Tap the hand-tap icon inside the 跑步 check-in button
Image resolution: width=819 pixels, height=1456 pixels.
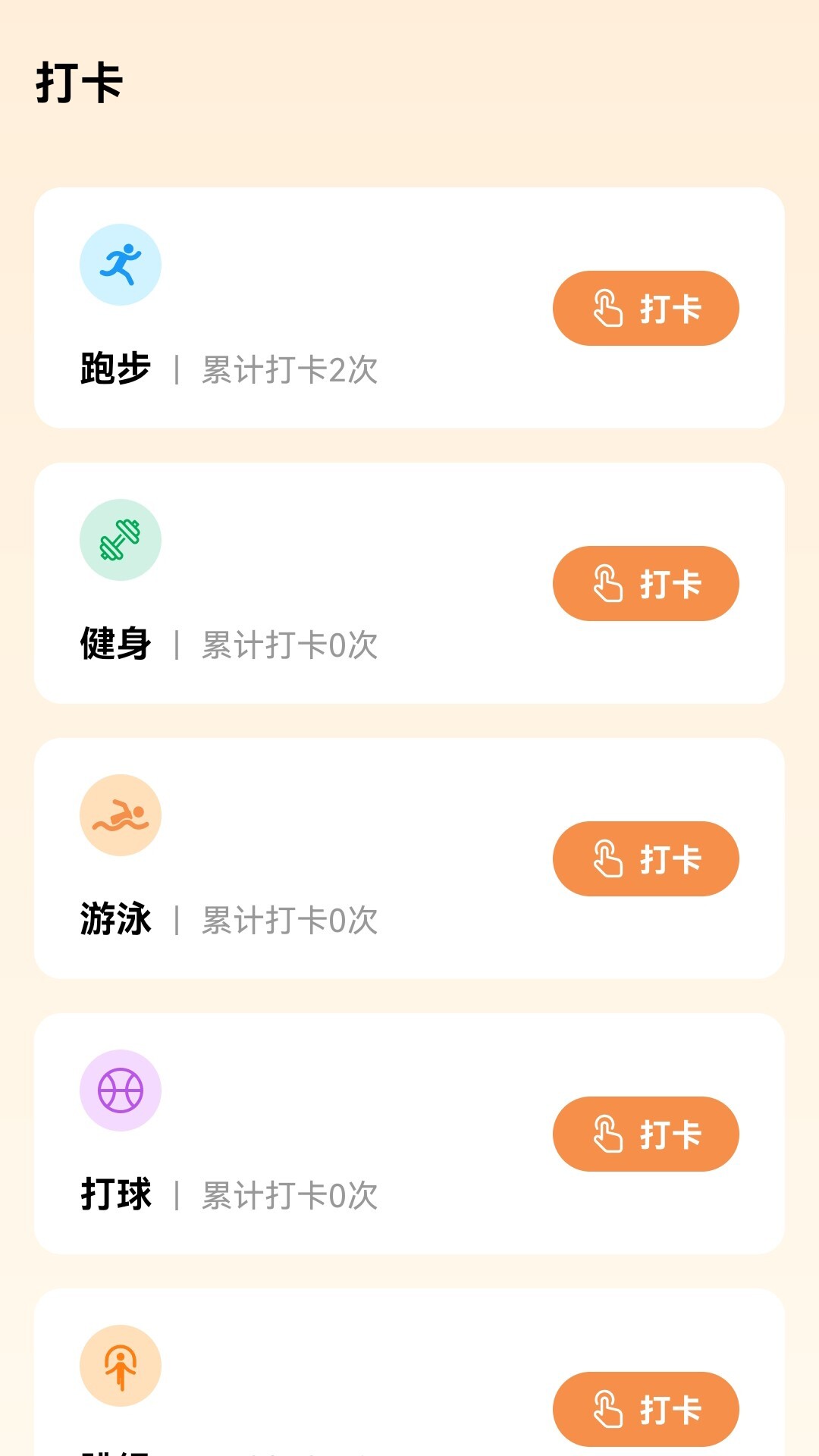click(606, 308)
